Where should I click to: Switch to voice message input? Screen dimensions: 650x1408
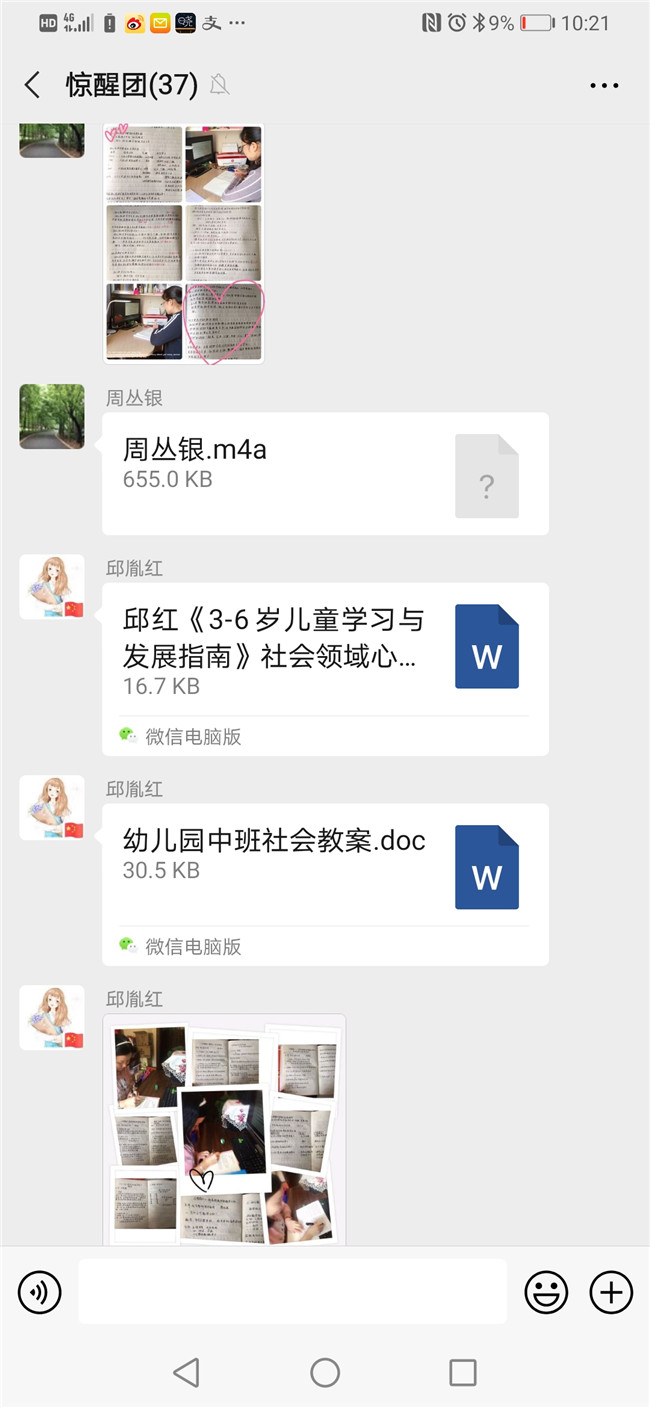click(40, 1292)
